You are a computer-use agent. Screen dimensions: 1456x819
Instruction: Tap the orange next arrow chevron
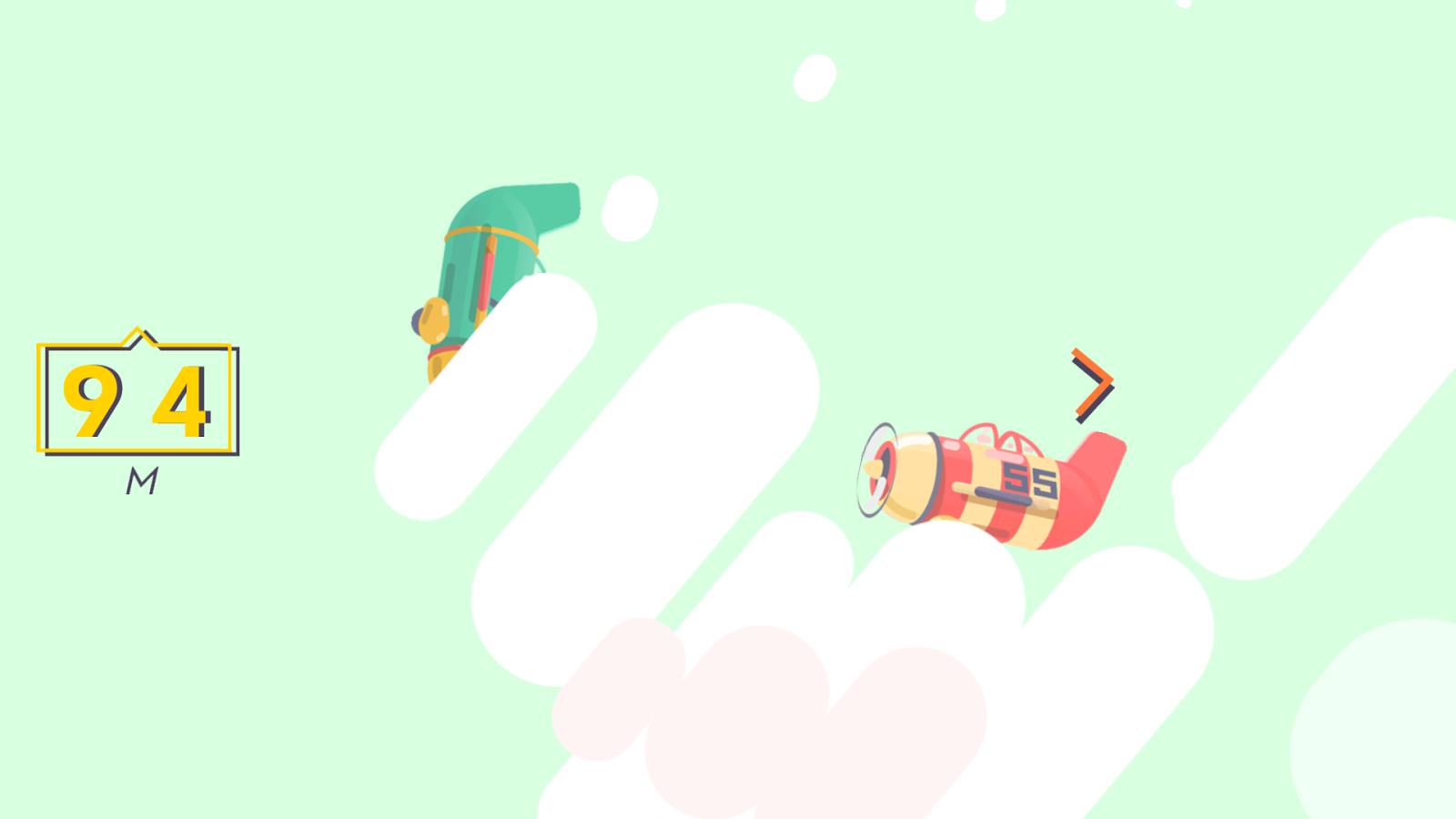(x=1095, y=385)
